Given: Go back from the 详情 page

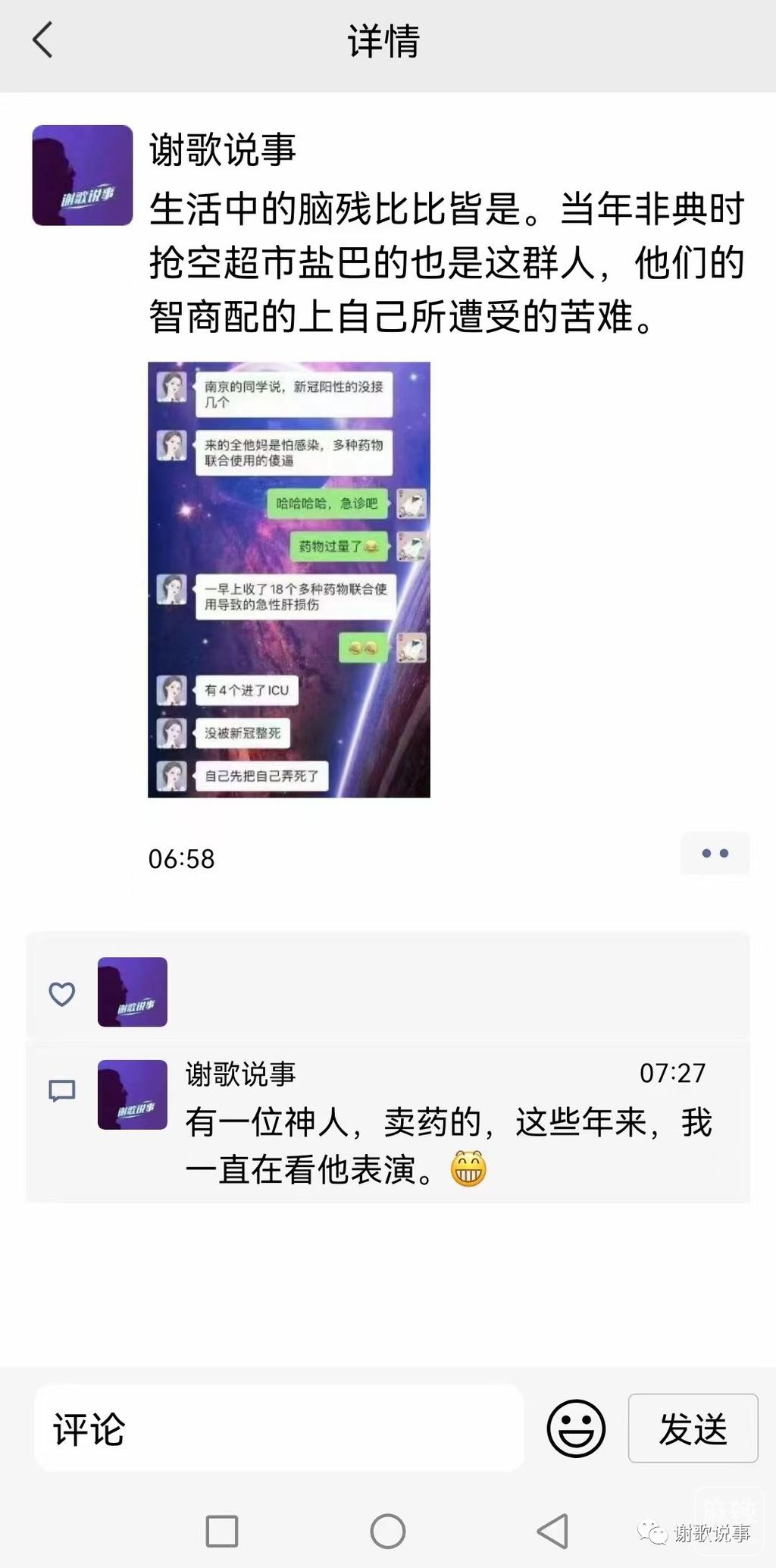Looking at the screenshot, I should pyautogui.click(x=43, y=40).
